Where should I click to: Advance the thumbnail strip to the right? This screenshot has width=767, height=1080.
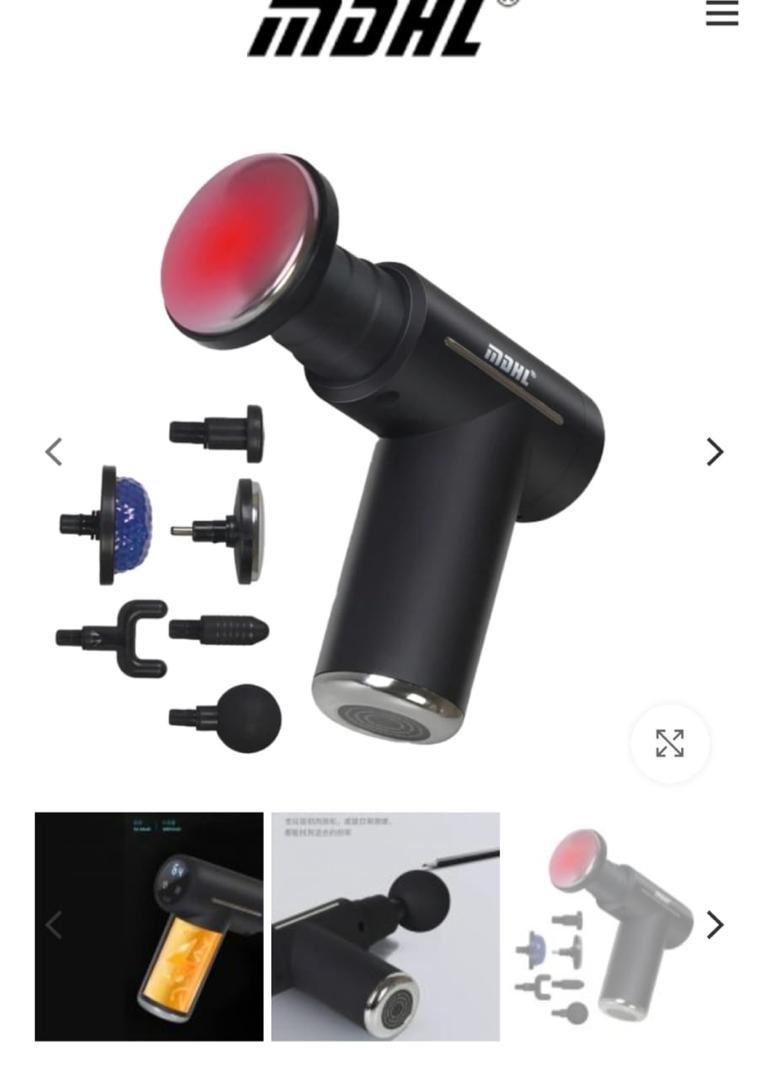pos(714,925)
